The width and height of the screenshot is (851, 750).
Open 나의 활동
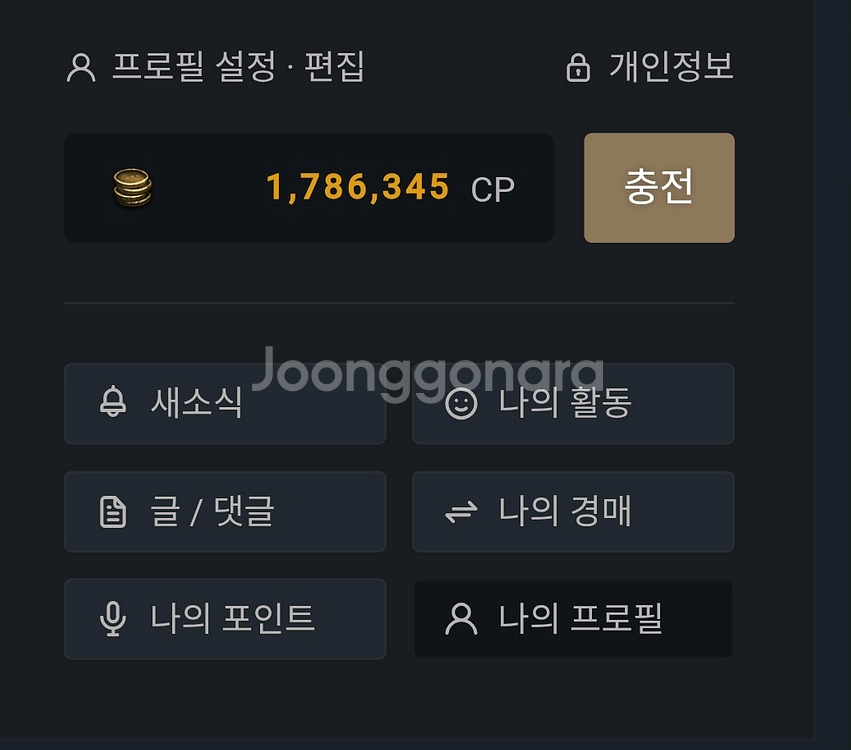click(573, 403)
